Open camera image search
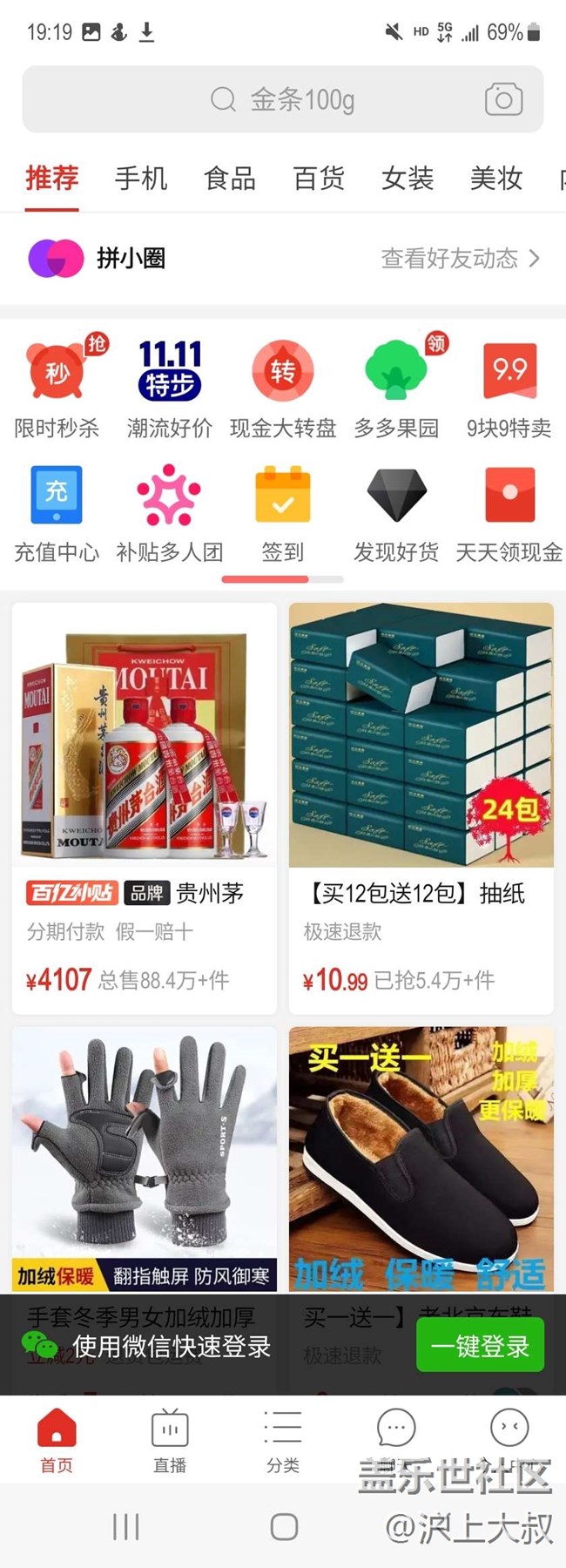This screenshot has width=566, height=1568. (503, 99)
